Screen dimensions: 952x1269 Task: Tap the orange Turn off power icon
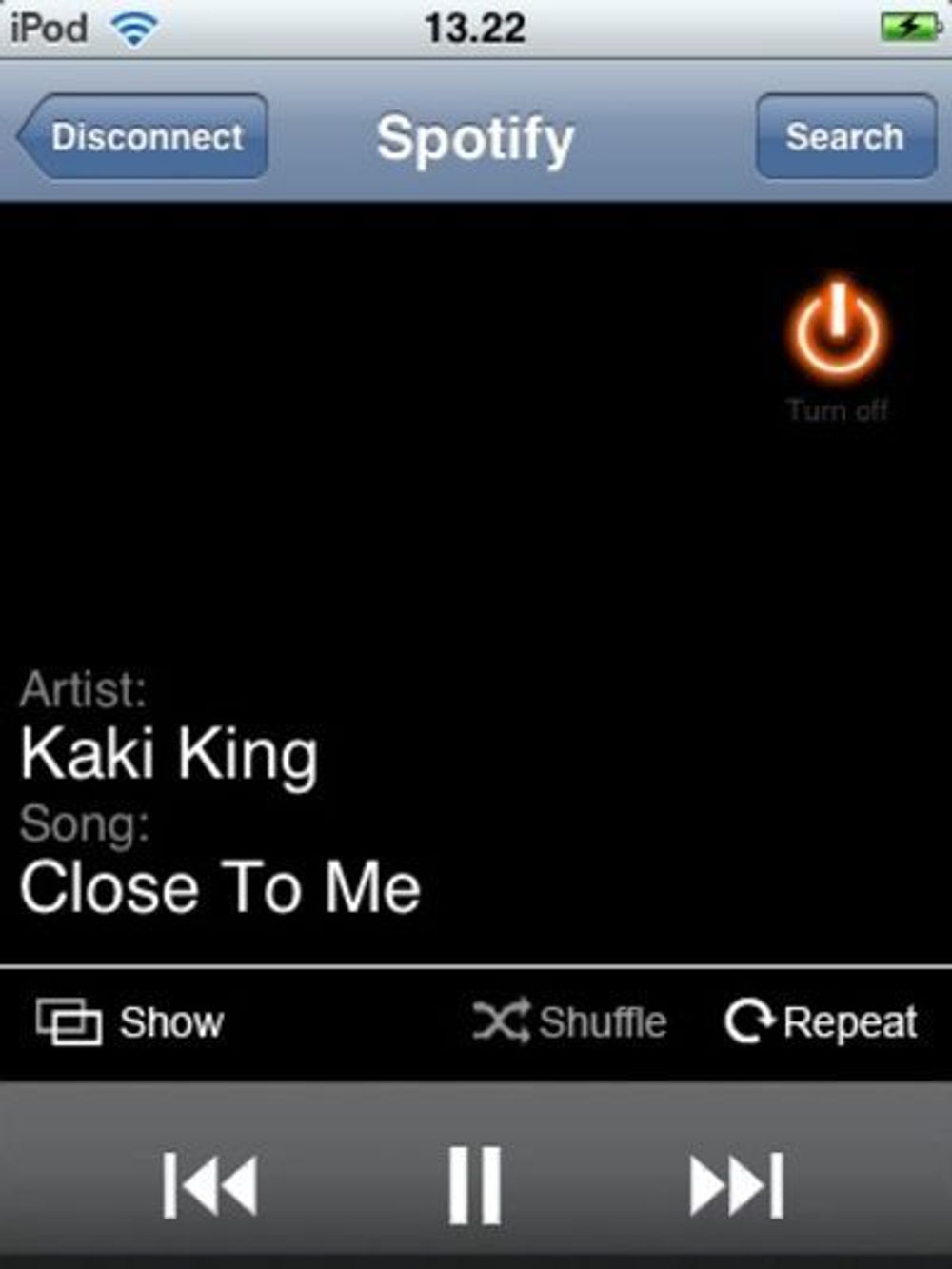pyautogui.click(x=837, y=329)
